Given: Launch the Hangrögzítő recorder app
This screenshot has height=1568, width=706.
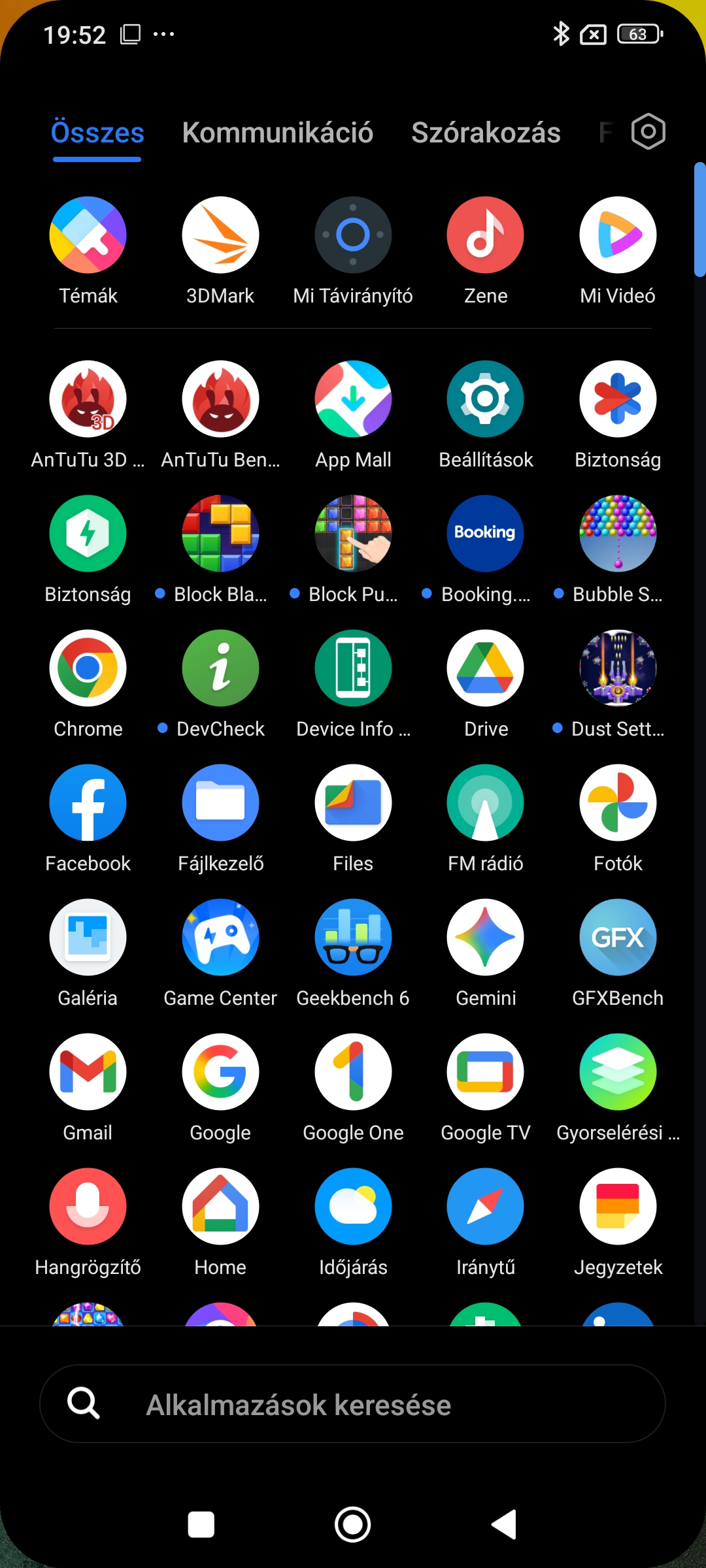Looking at the screenshot, I should 88,1207.
